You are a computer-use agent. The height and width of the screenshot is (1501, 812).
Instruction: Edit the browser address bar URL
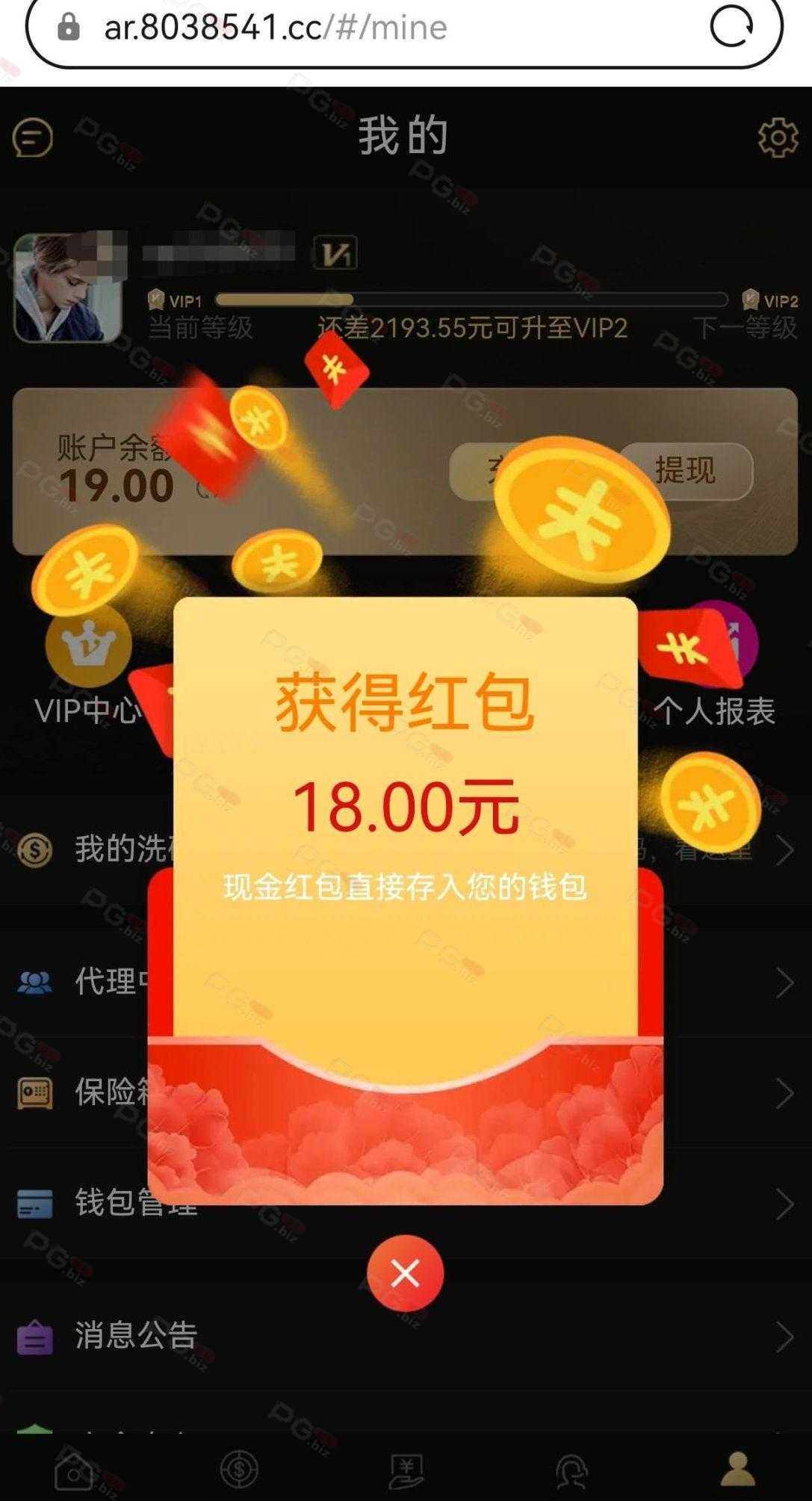374,28
